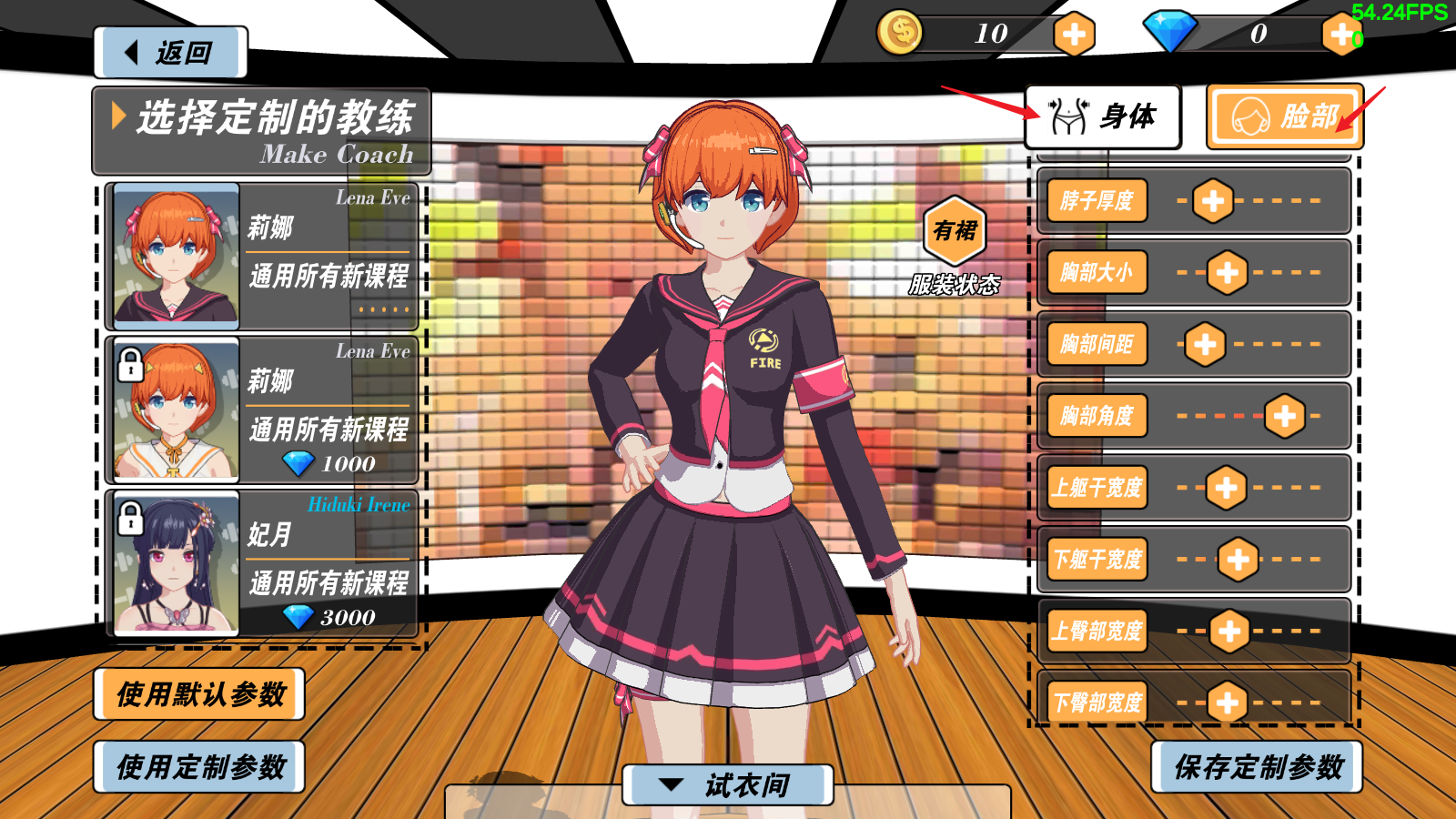
Task: Tap the 下躯干宽度 slider handle
Action: 1238,560
